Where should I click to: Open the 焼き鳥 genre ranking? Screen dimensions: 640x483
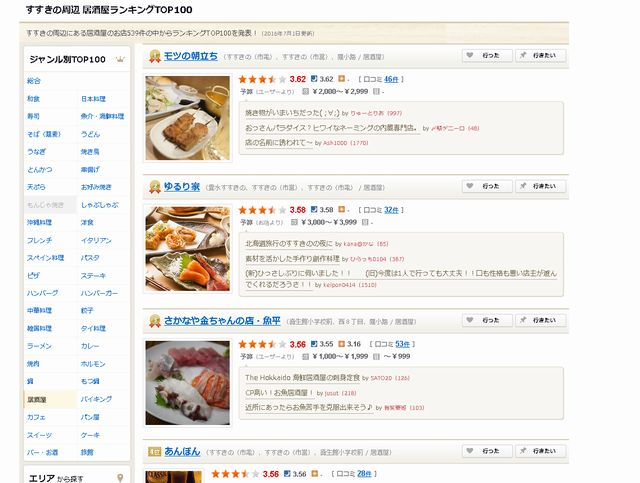[94, 151]
